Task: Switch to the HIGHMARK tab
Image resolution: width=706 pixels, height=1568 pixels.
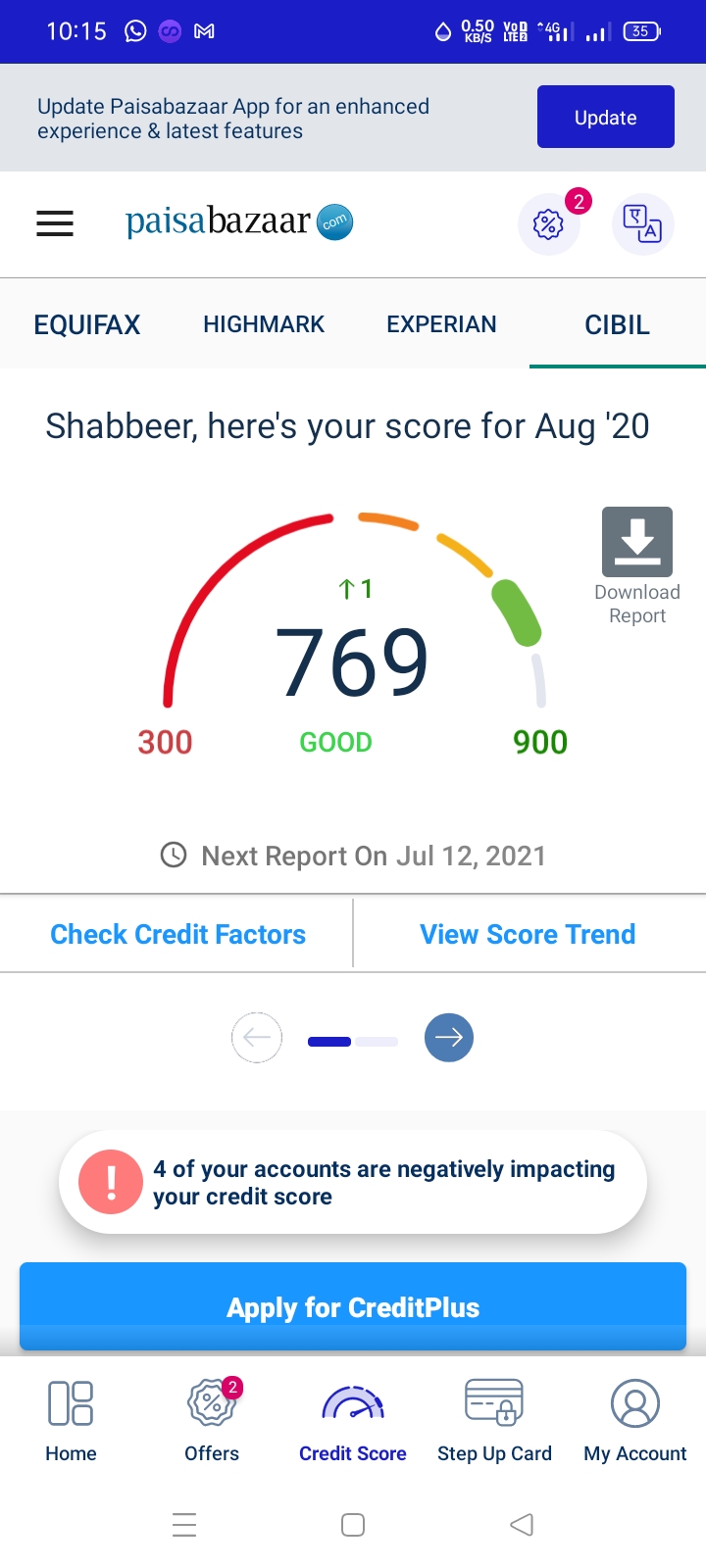Action: (x=264, y=324)
